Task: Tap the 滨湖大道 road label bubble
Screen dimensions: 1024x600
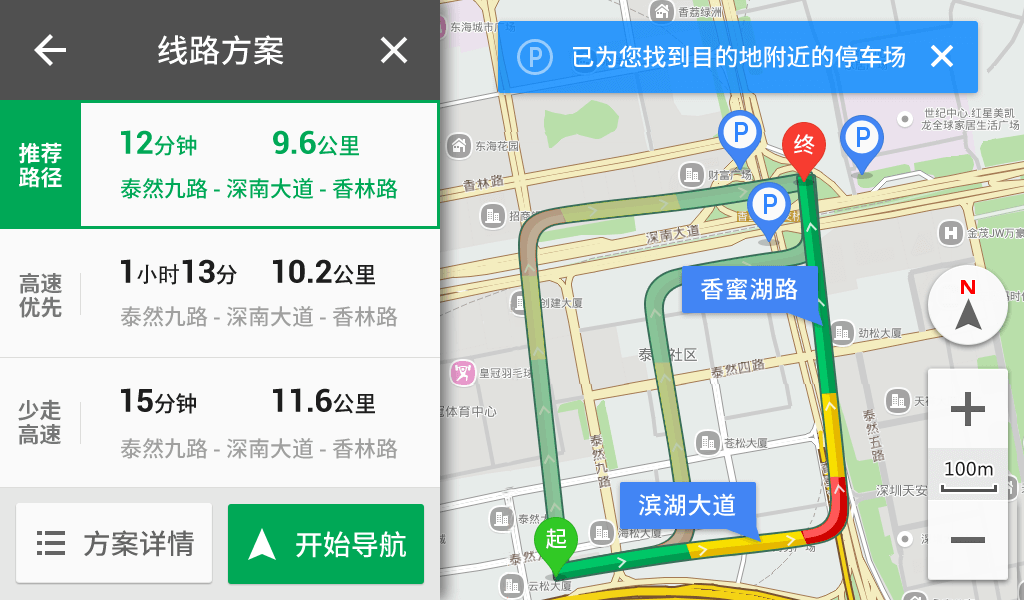Action: [687, 505]
